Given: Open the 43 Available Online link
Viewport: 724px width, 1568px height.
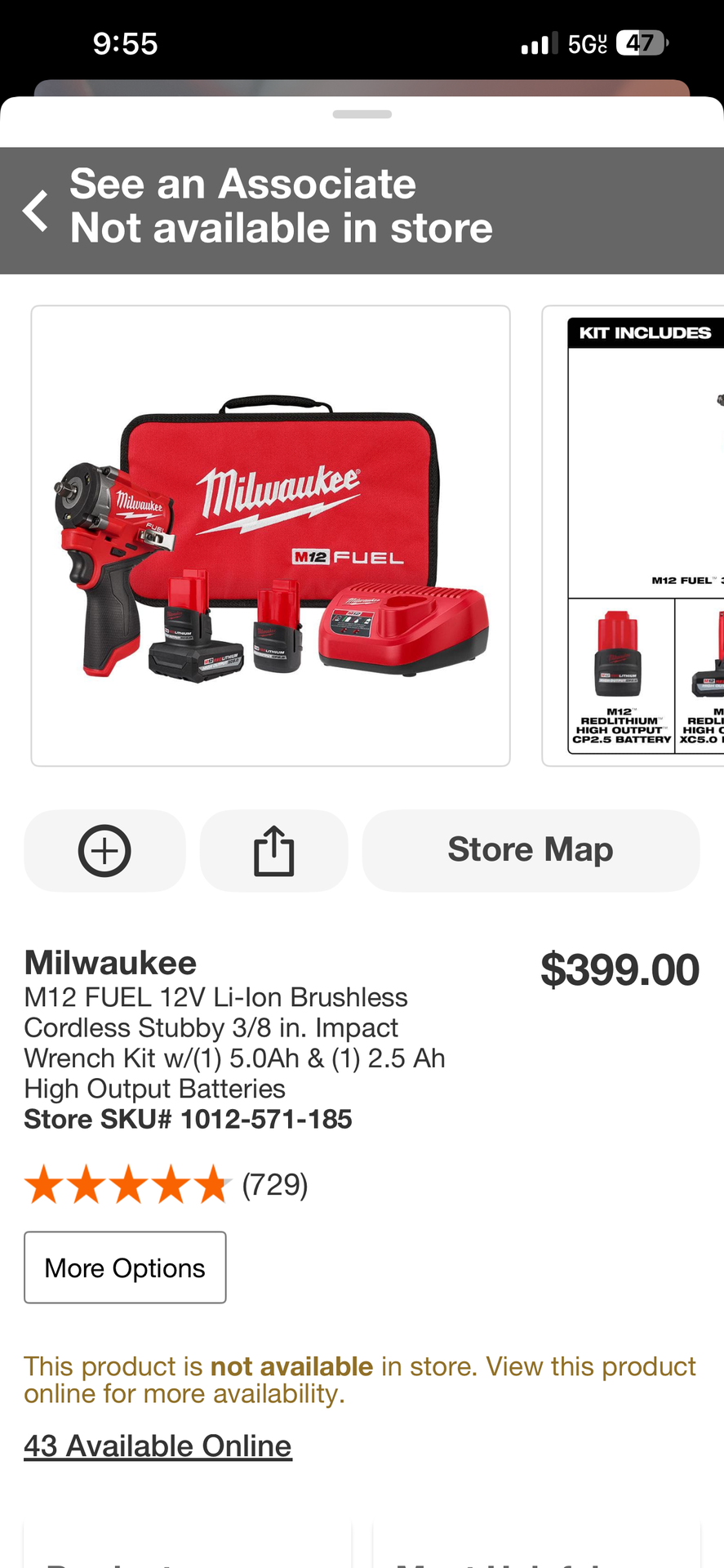Looking at the screenshot, I should click(158, 1445).
